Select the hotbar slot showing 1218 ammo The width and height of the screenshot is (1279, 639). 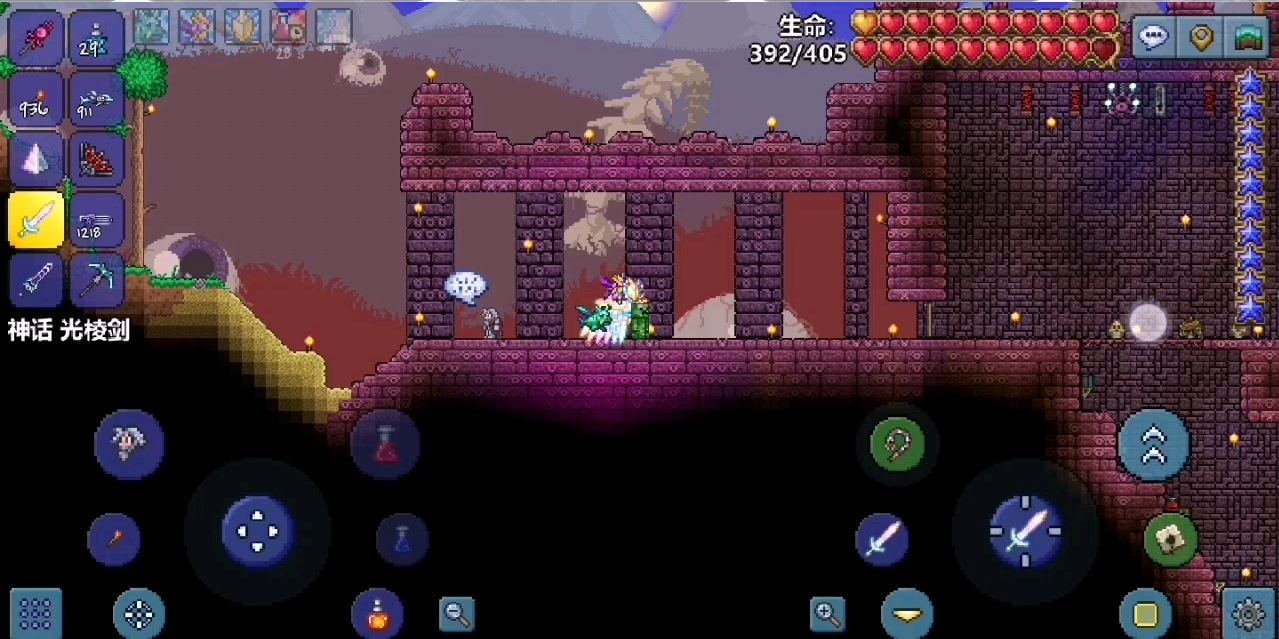click(97, 220)
